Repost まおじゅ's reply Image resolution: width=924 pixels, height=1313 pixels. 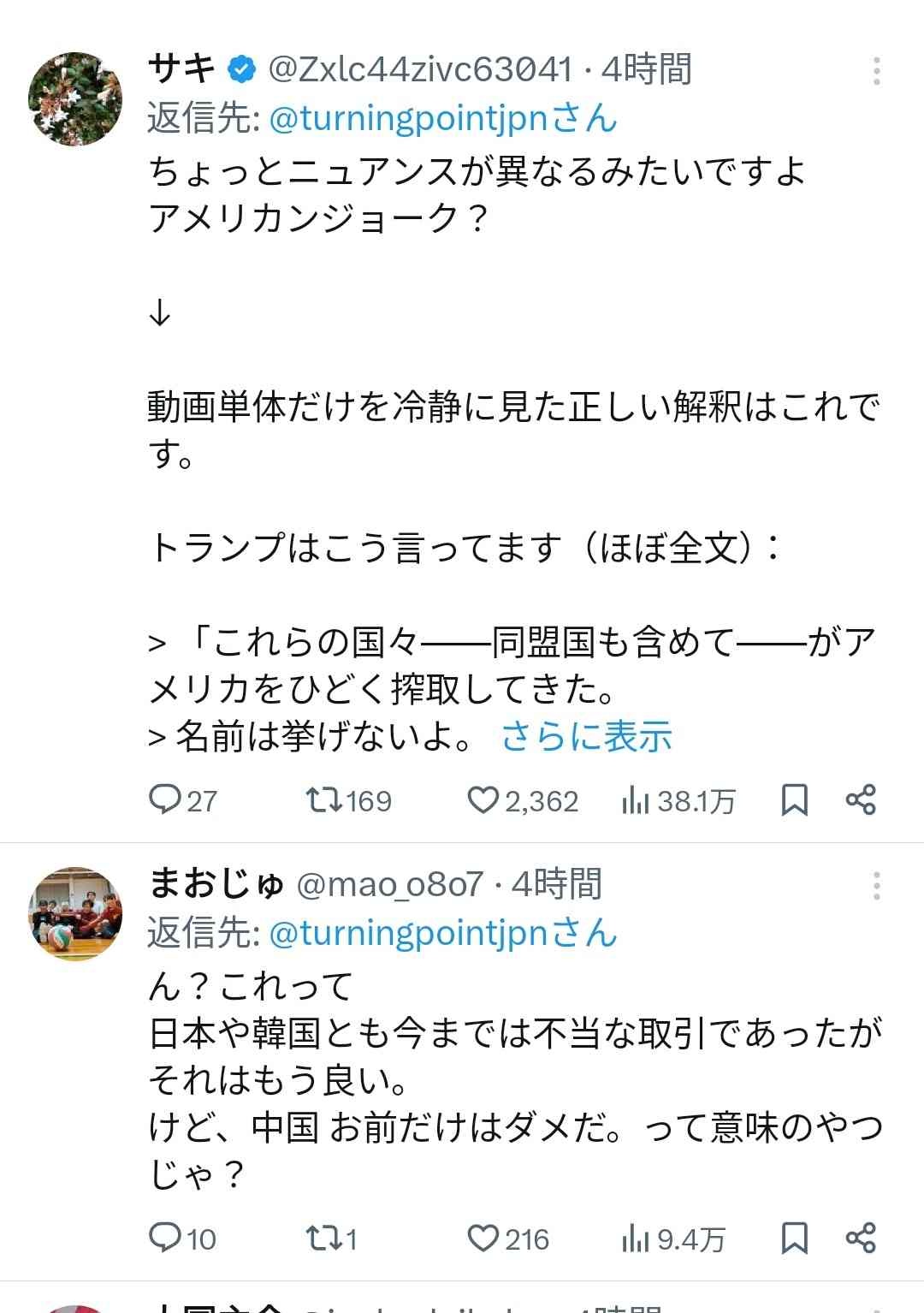click(323, 1238)
